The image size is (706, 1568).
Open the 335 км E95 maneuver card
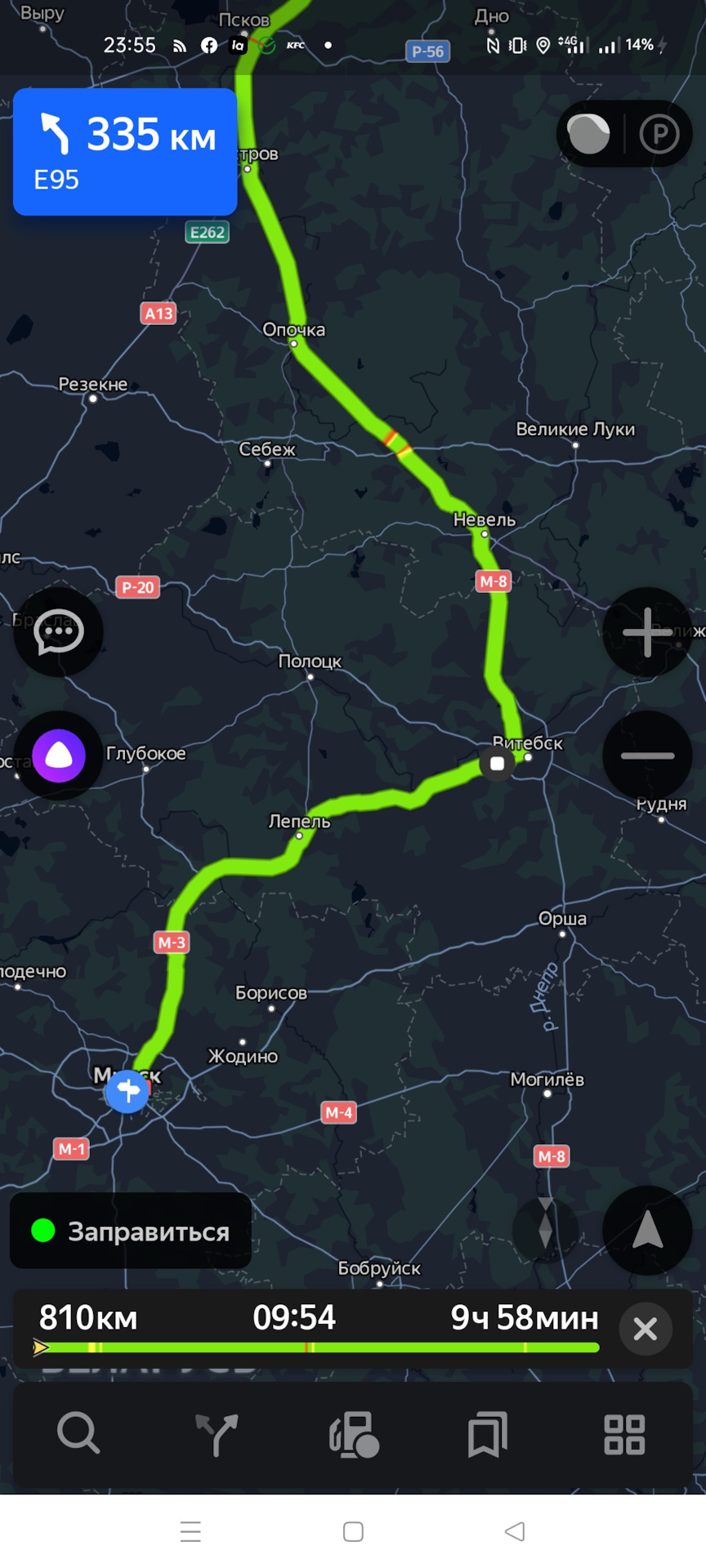pyautogui.click(x=125, y=152)
